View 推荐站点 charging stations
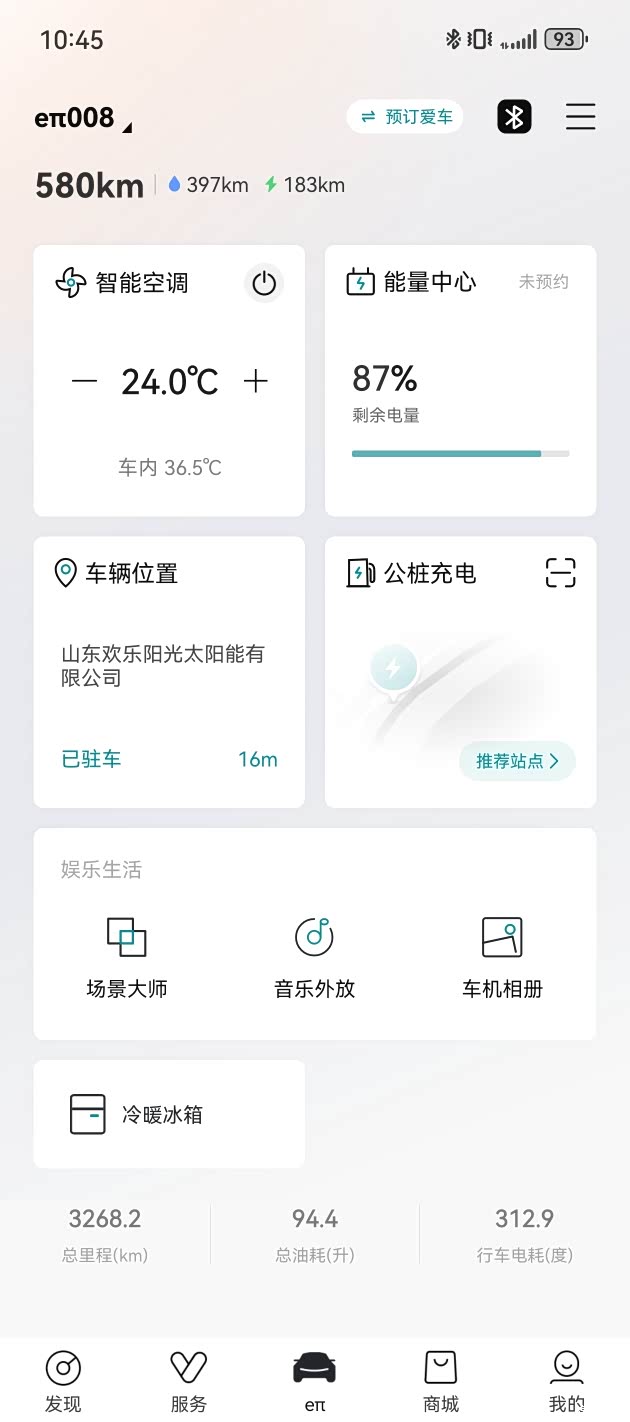Image resolution: width=630 pixels, height=1422 pixels. pyautogui.click(x=517, y=761)
